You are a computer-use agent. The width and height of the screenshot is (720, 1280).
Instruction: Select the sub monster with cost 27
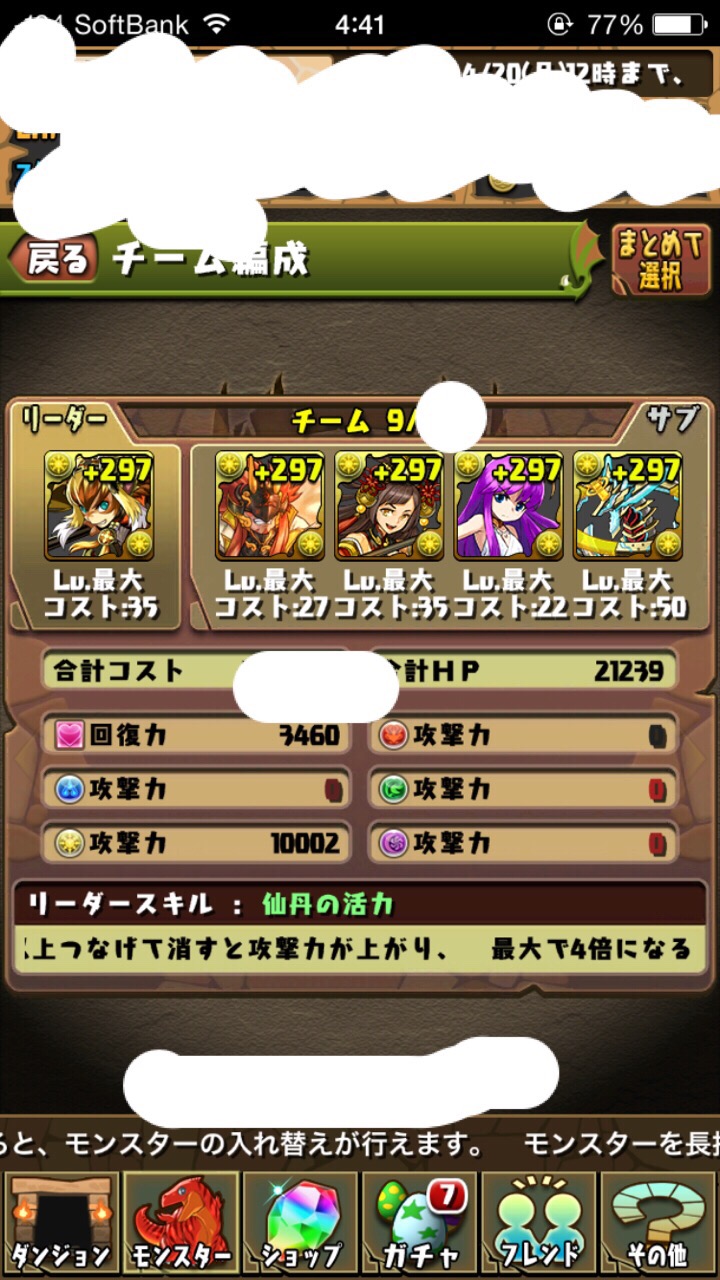(270, 505)
